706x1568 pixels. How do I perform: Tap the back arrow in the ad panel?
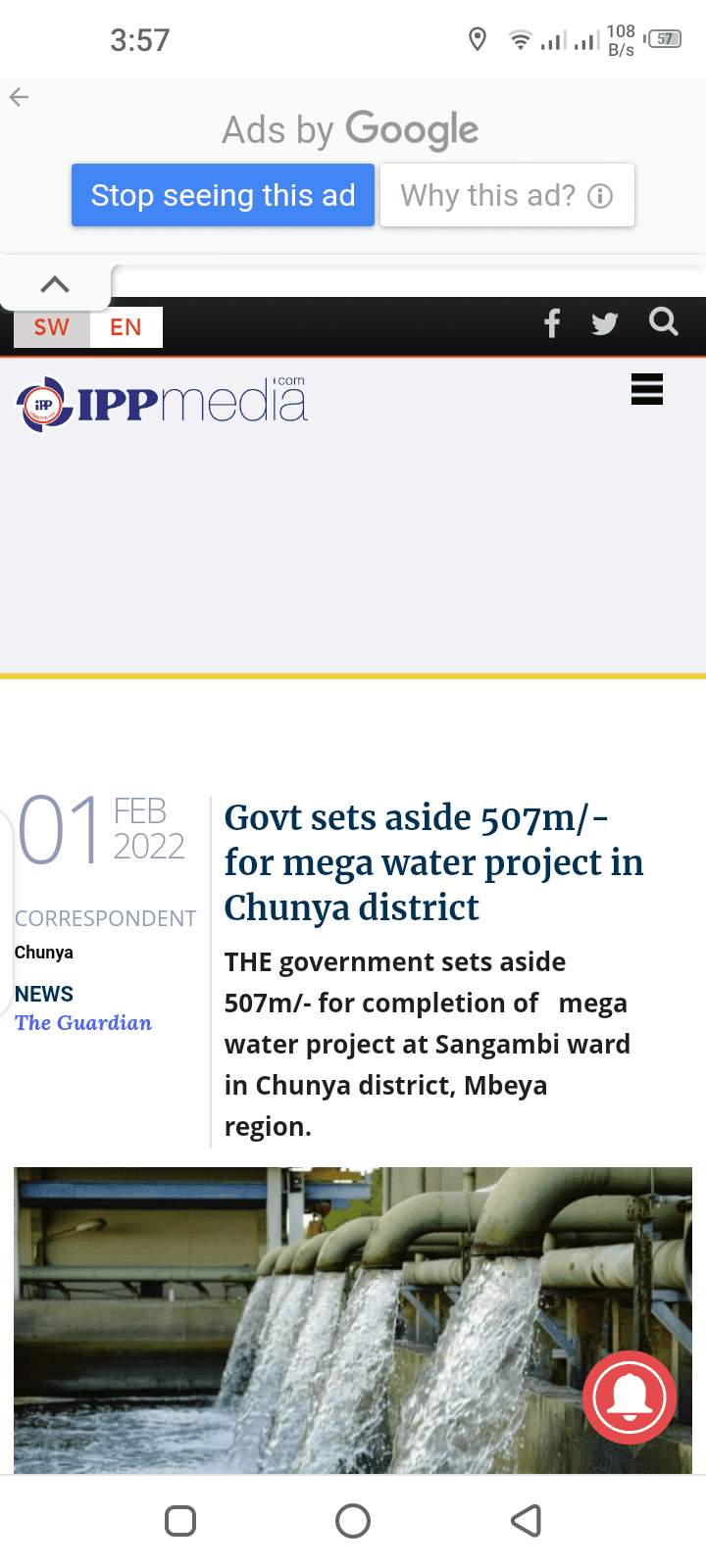[20, 97]
